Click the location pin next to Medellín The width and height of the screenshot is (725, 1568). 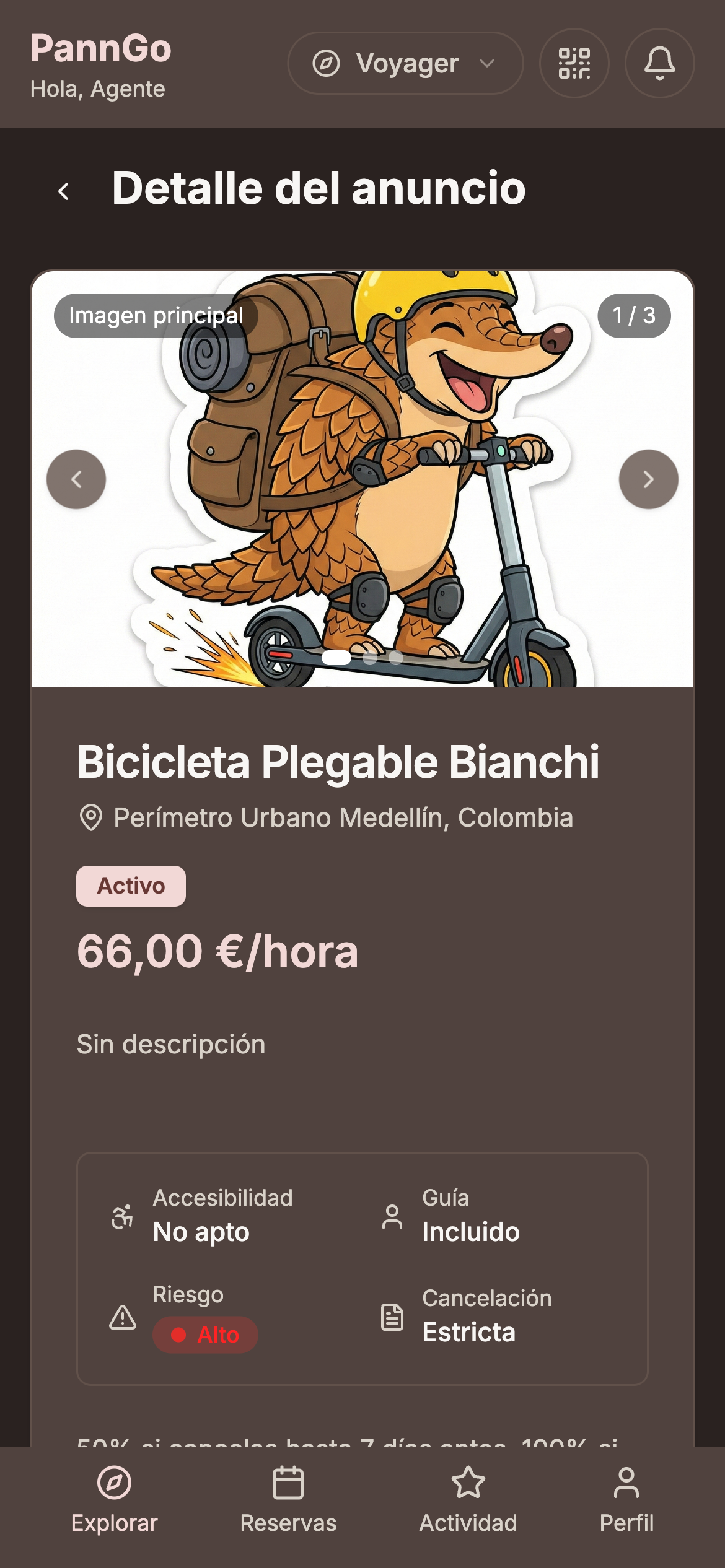click(x=90, y=816)
